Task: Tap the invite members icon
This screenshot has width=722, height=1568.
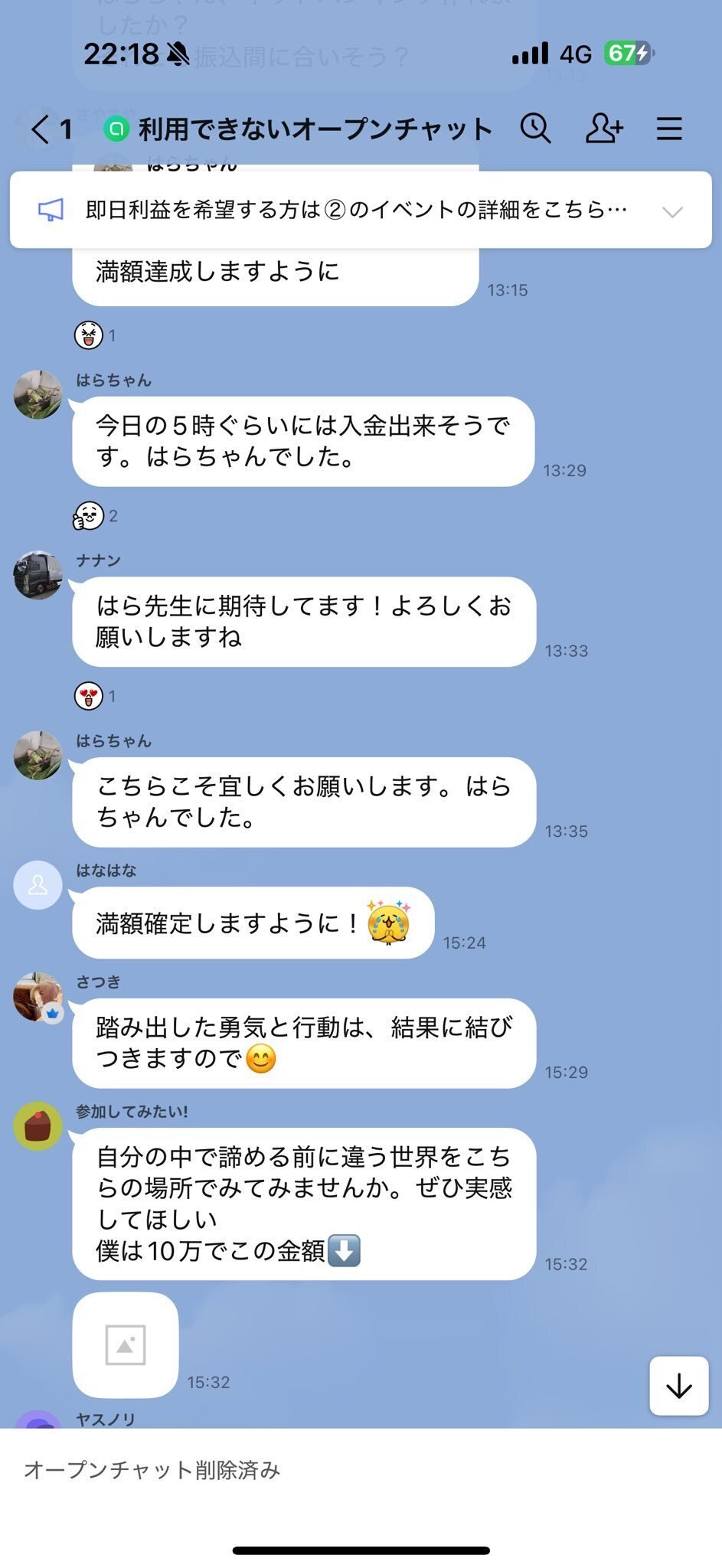Action: (x=604, y=129)
